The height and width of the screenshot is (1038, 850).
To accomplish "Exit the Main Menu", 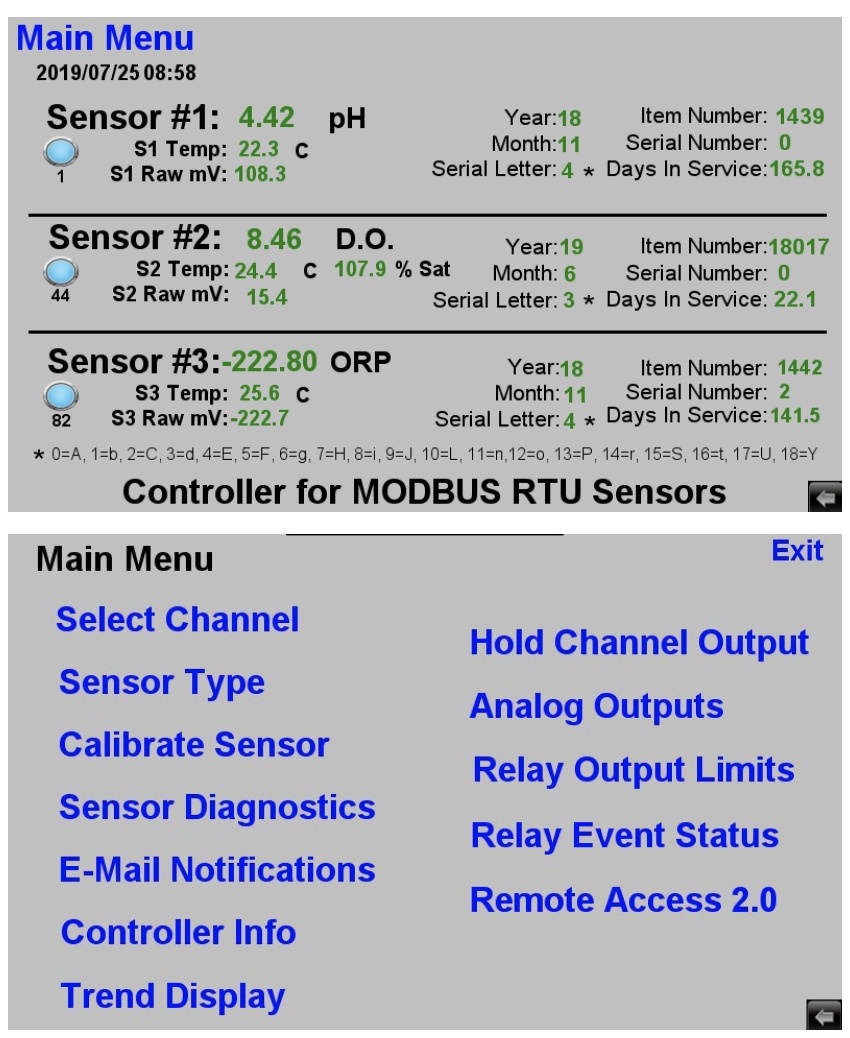I will coord(800,550).
